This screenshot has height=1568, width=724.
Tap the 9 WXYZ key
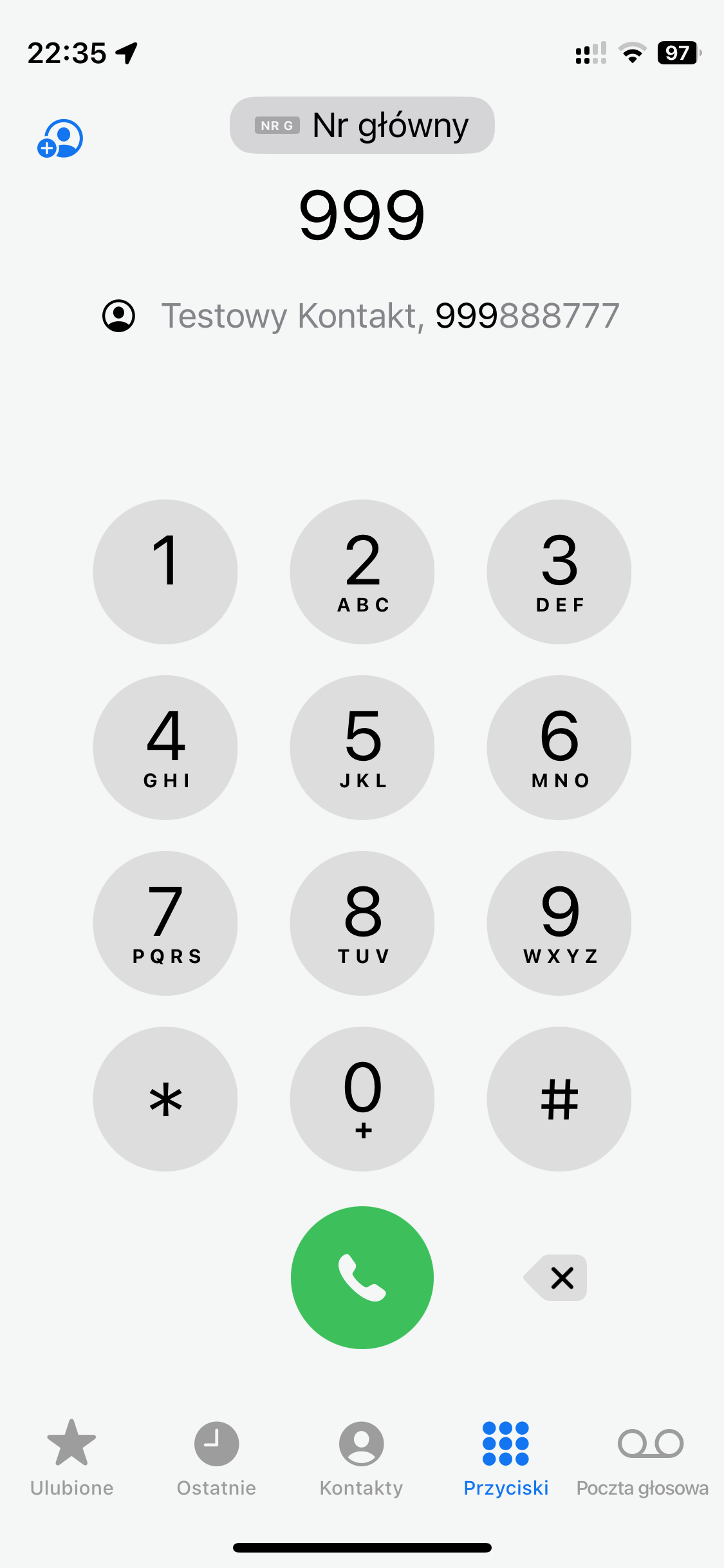click(x=559, y=923)
